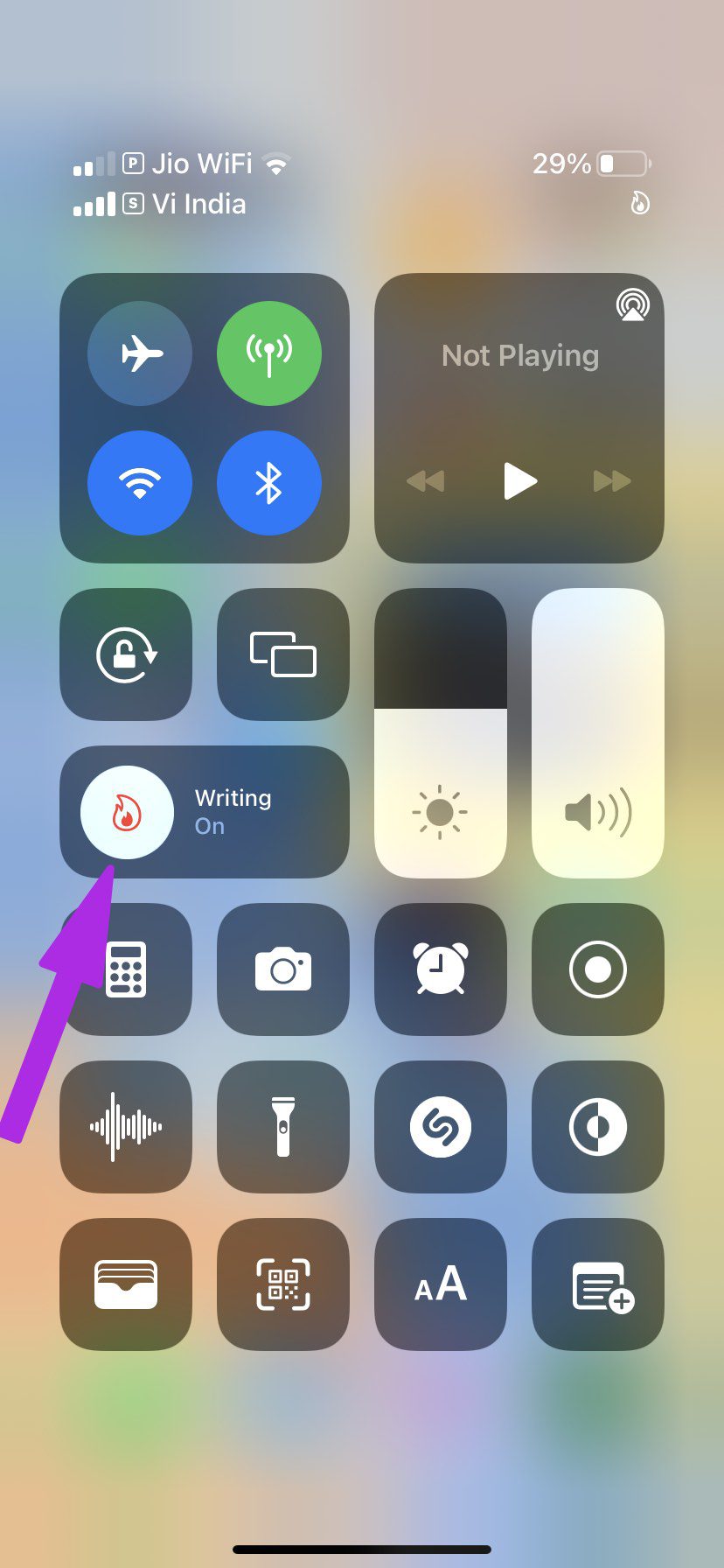Turn off cellular data
This screenshot has height=1568, width=724.
click(268, 353)
